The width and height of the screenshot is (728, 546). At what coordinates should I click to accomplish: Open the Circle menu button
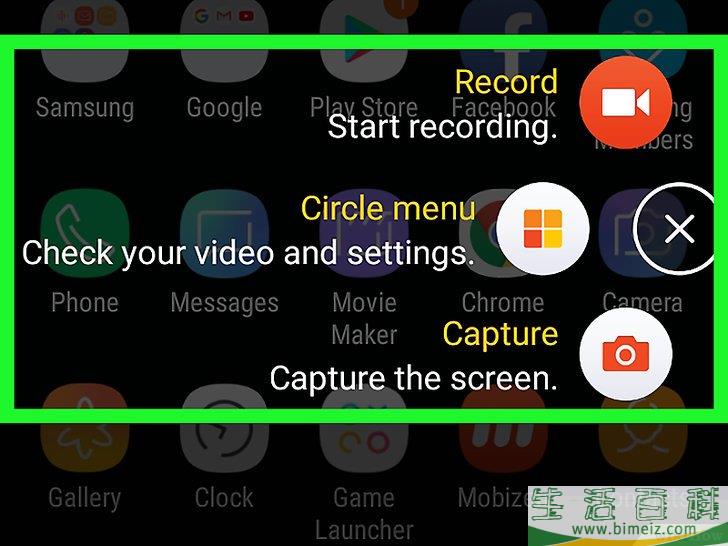[543, 229]
